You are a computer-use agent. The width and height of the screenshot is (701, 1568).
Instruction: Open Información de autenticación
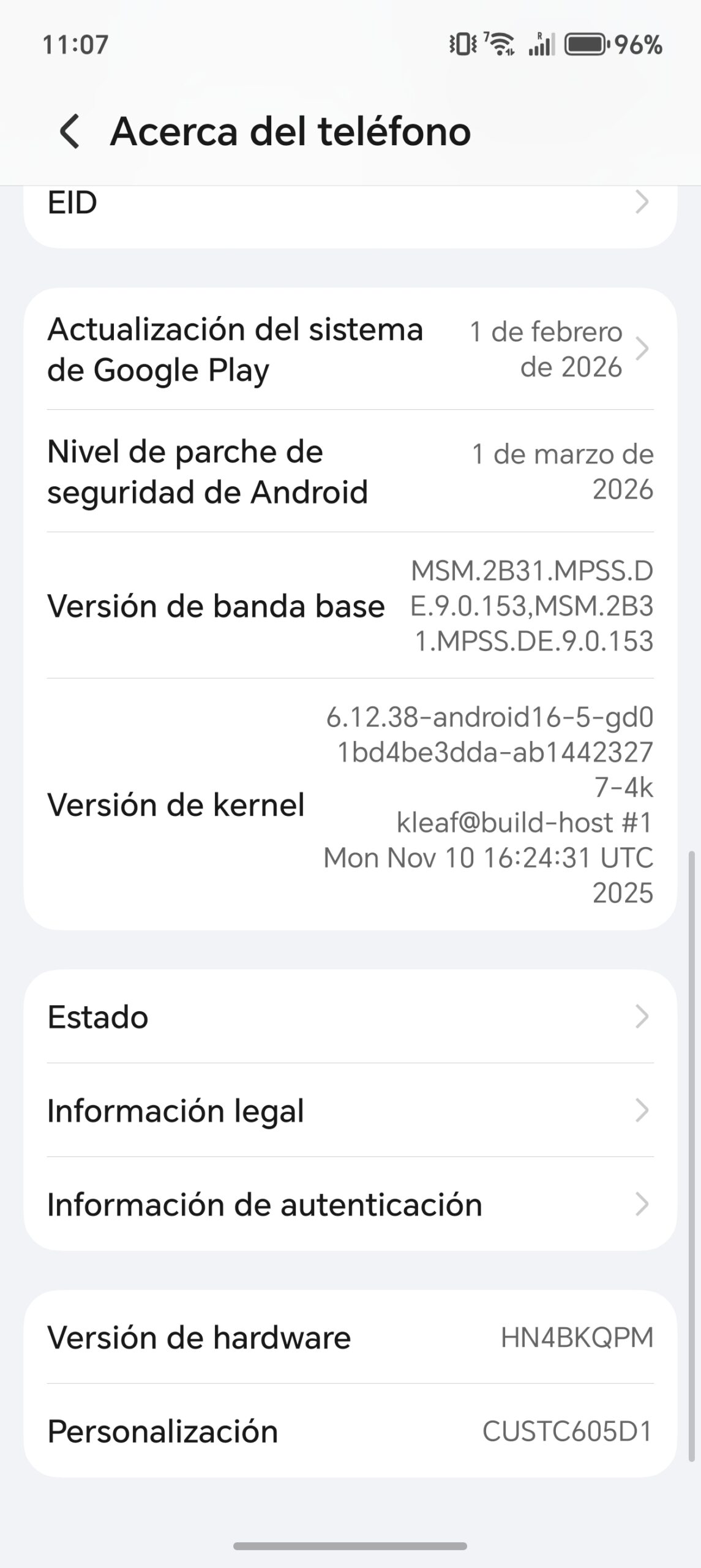350,1205
